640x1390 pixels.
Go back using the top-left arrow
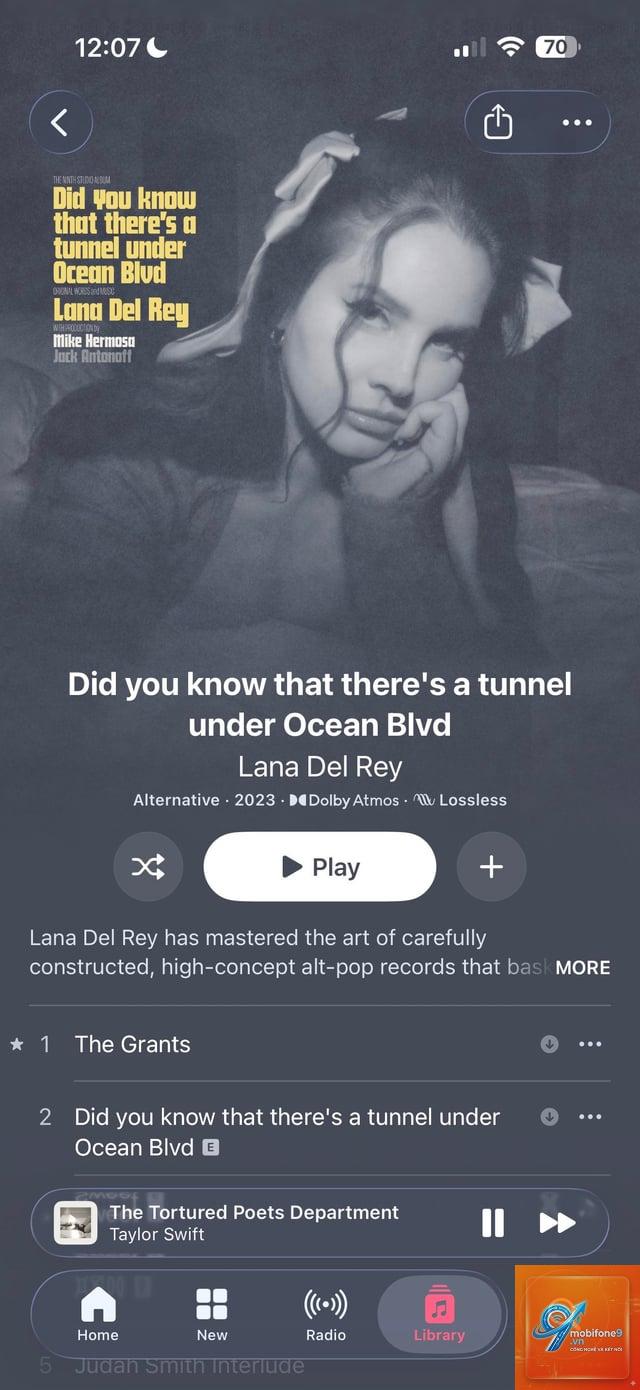(60, 123)
